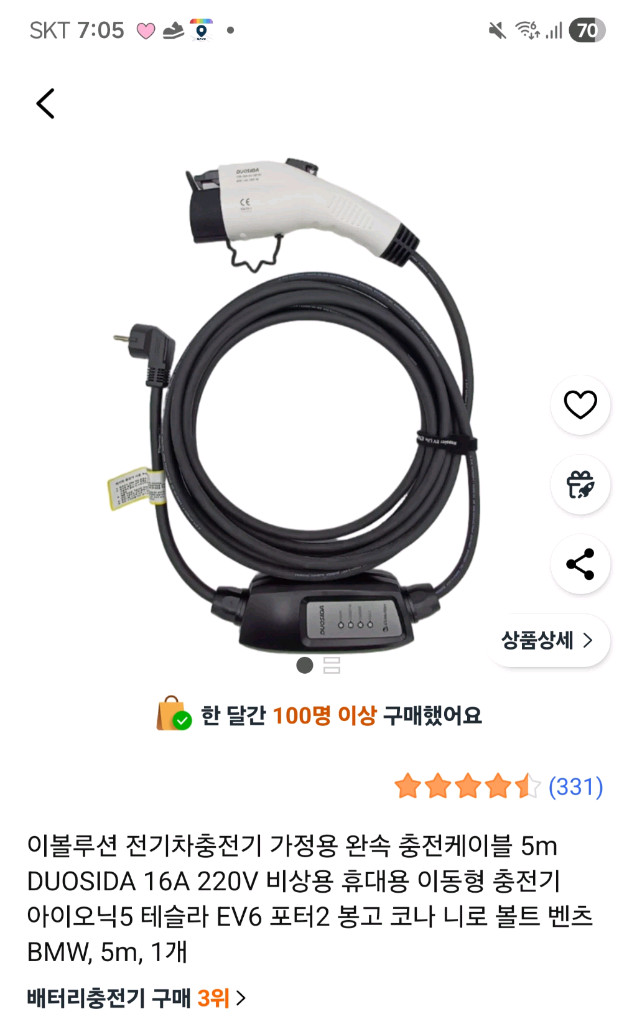View 배터리충전기 구매 3위 ranking
The width and height of the screenshot is (637, 1024).
click(x=135, y=997)
